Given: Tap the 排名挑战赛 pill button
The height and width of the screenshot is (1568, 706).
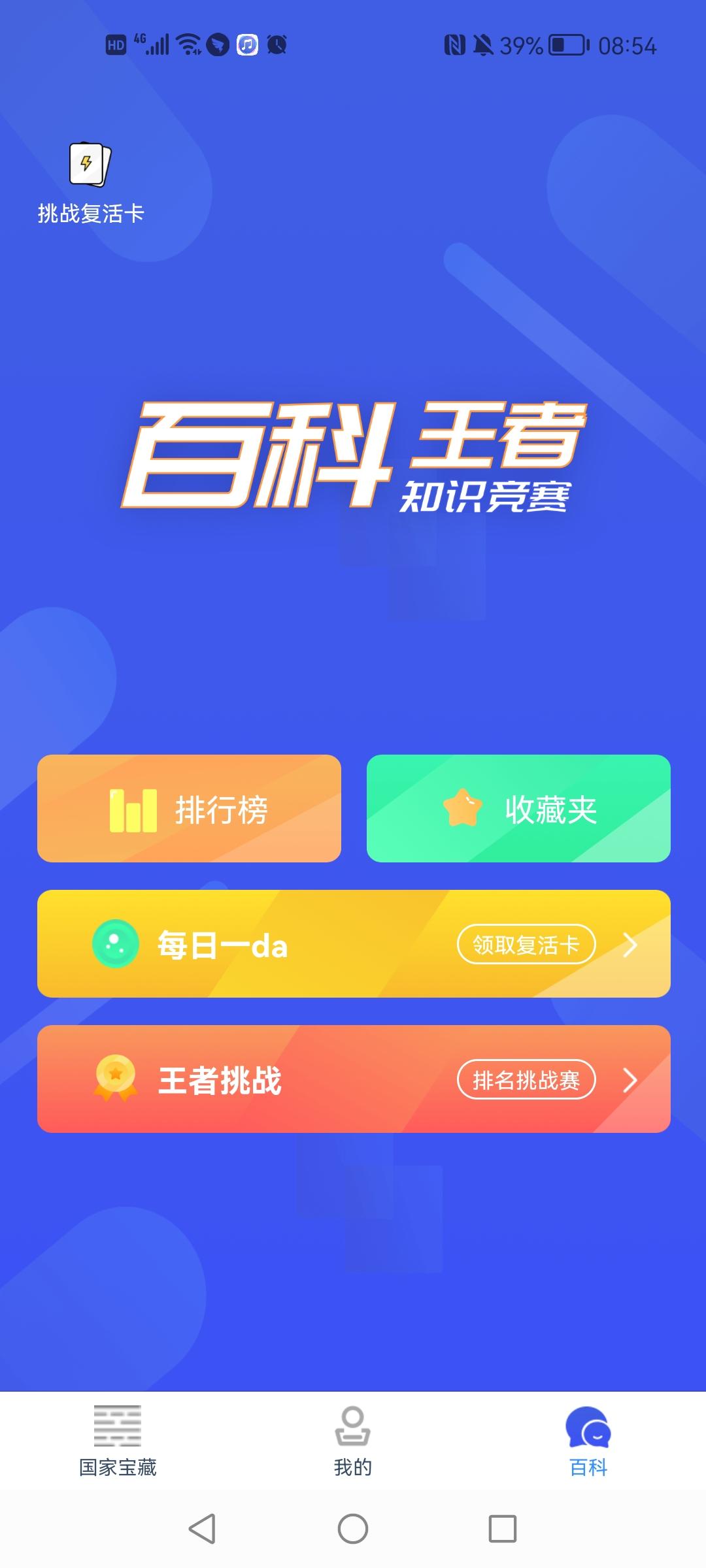Looking at the screenshot, I should (526, 1080).
